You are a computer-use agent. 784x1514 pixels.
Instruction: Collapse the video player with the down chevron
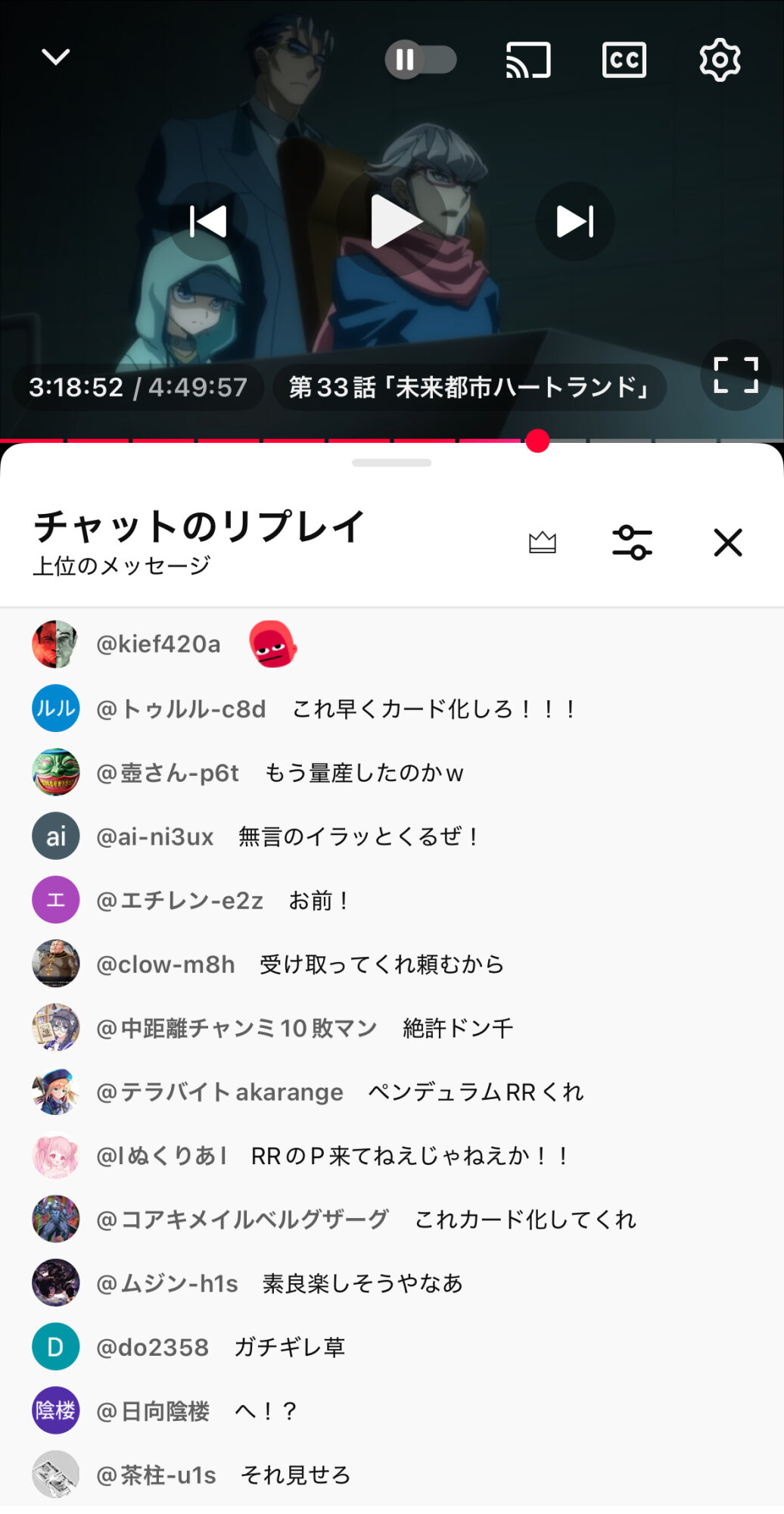coord(55,58)
